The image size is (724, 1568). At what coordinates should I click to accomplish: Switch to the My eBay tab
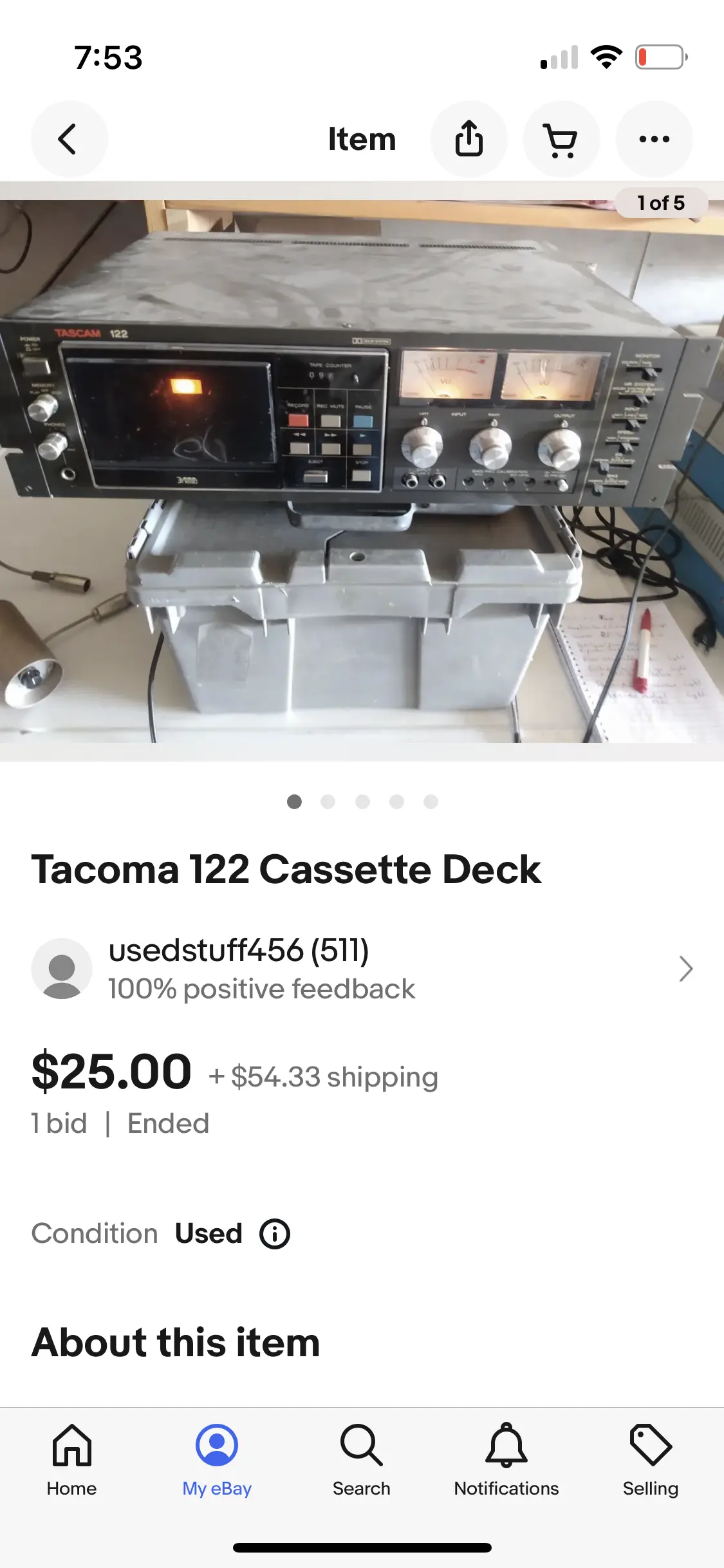tap(217, 1460)
